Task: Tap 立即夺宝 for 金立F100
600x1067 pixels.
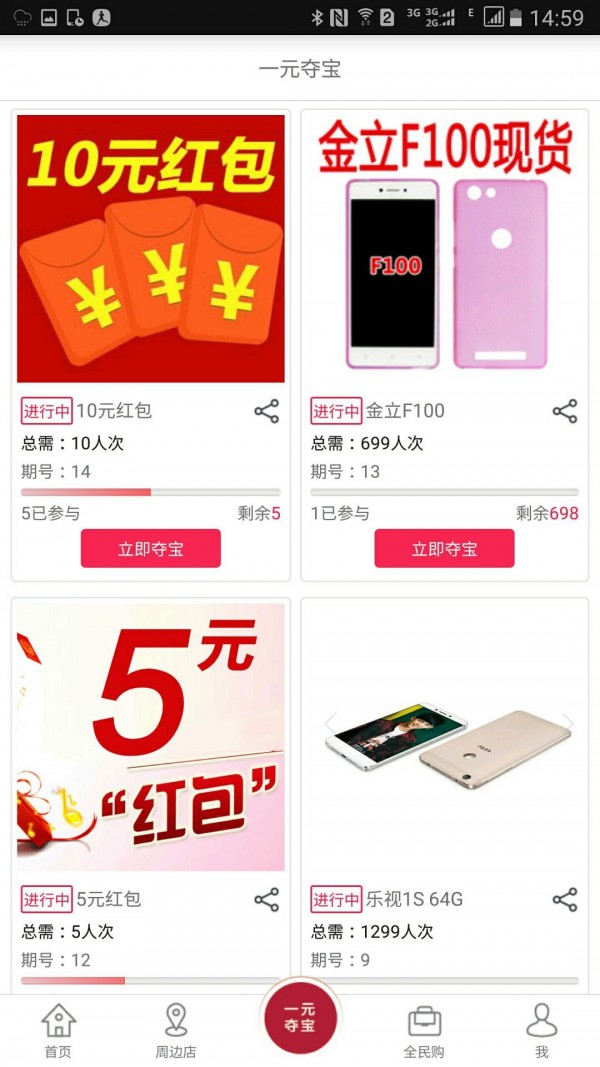Action: (444, 549)
